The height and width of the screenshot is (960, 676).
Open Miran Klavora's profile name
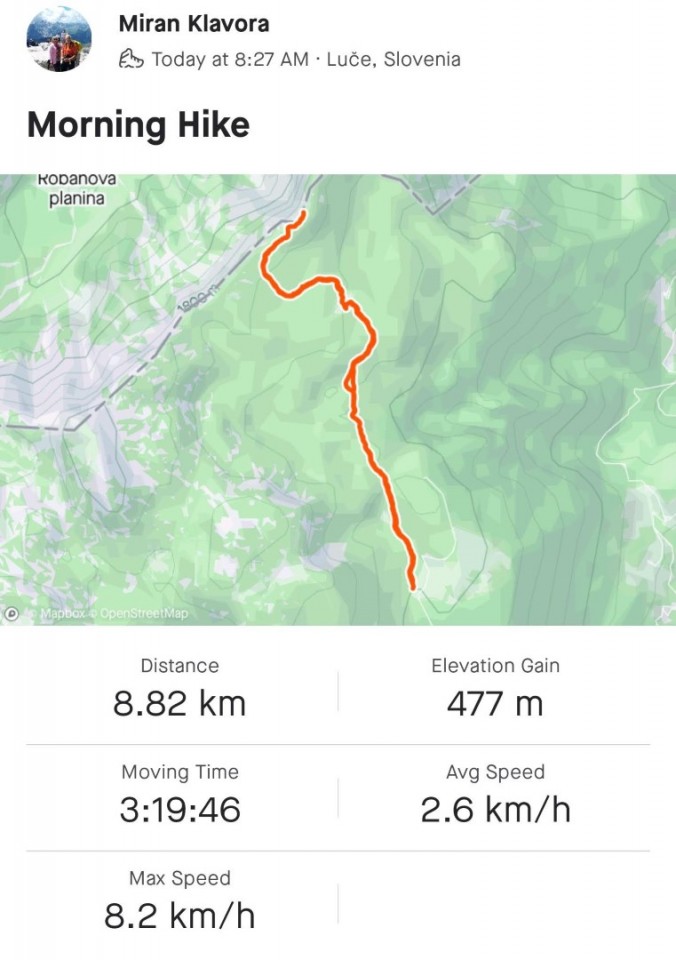(x=193, y=23)
